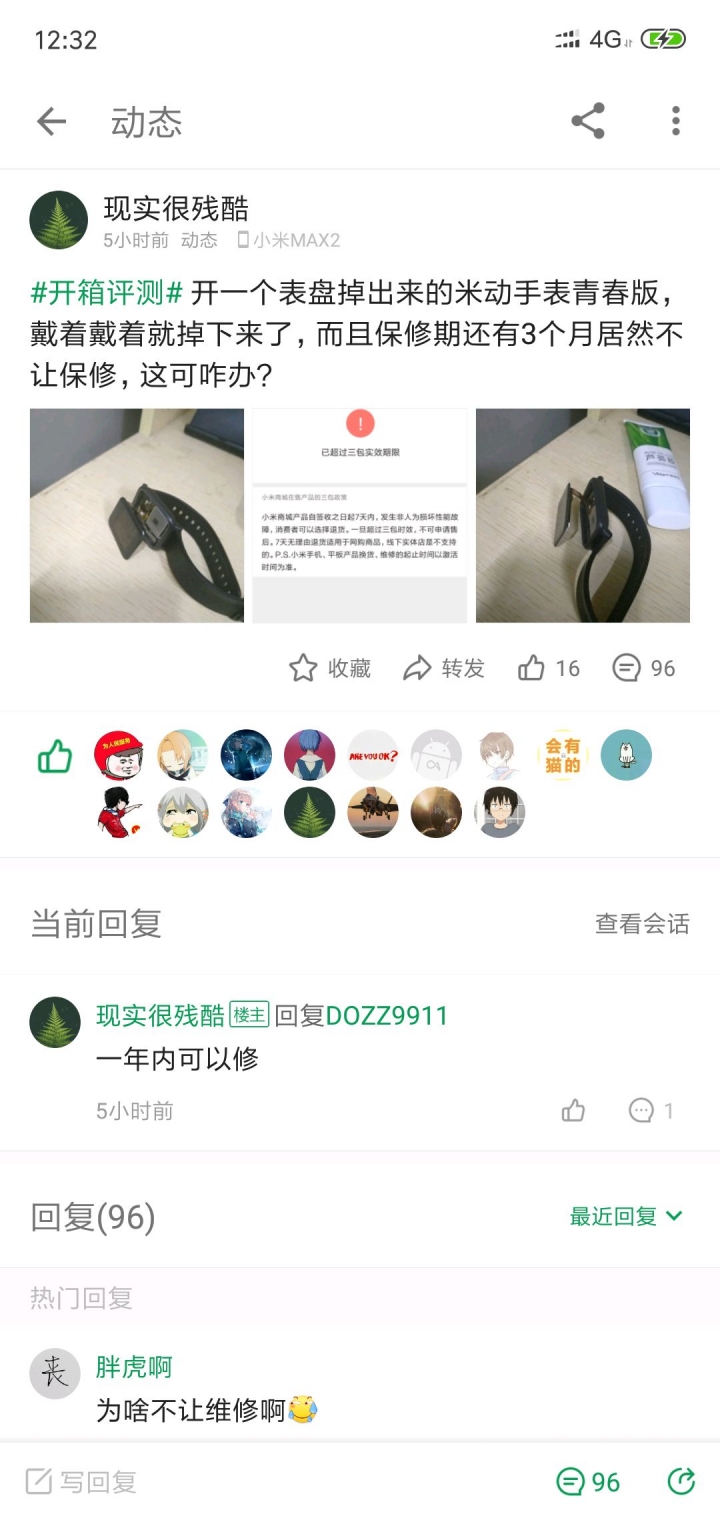Tap 写回复 to write a reply
This screenshot has width=720, height=1520.
80,1482
